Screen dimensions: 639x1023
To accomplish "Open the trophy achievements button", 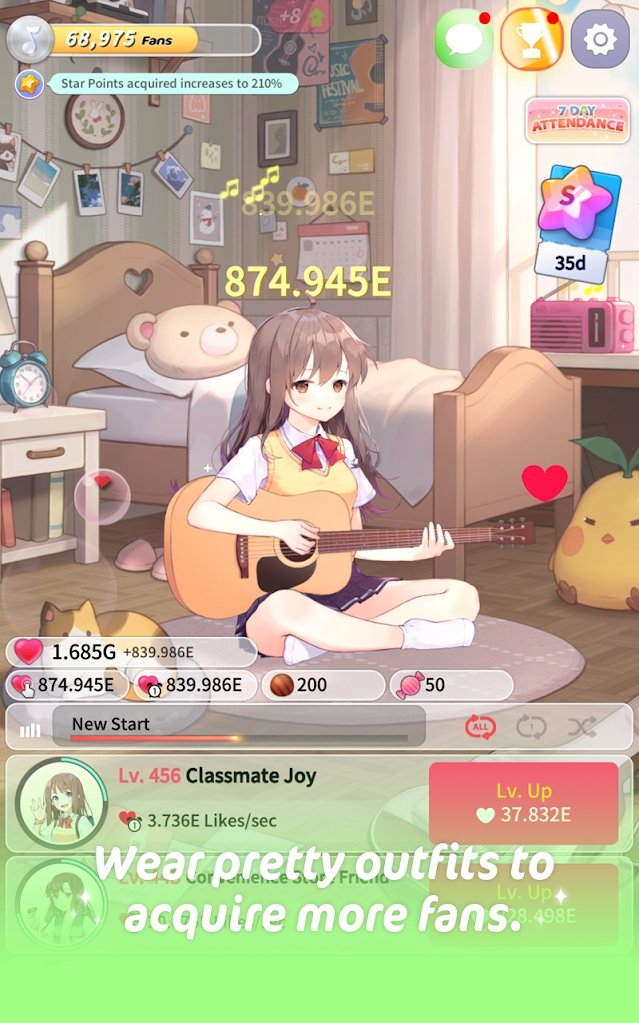I will point(531,40).
